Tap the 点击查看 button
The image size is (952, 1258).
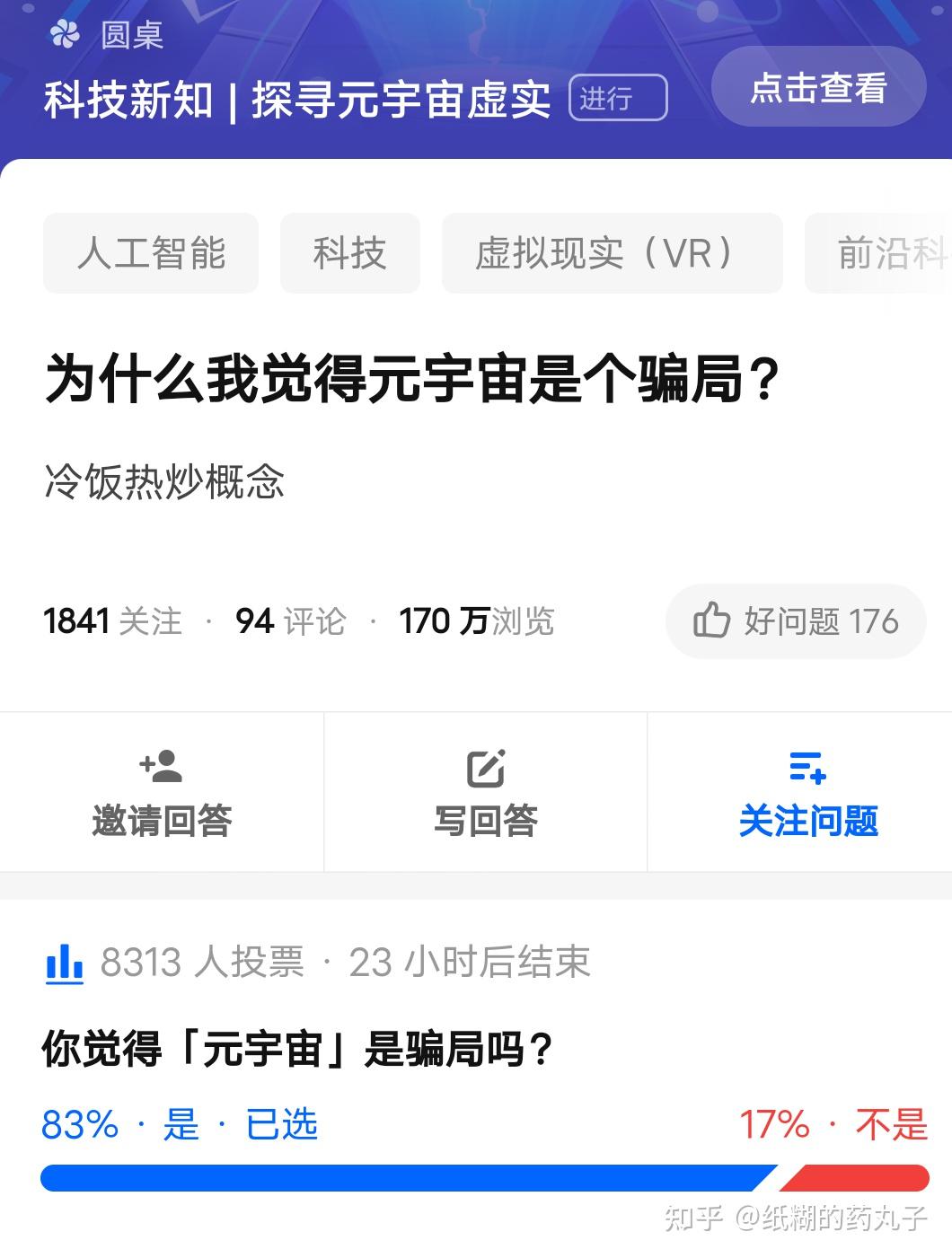click(x=818, y=87)
